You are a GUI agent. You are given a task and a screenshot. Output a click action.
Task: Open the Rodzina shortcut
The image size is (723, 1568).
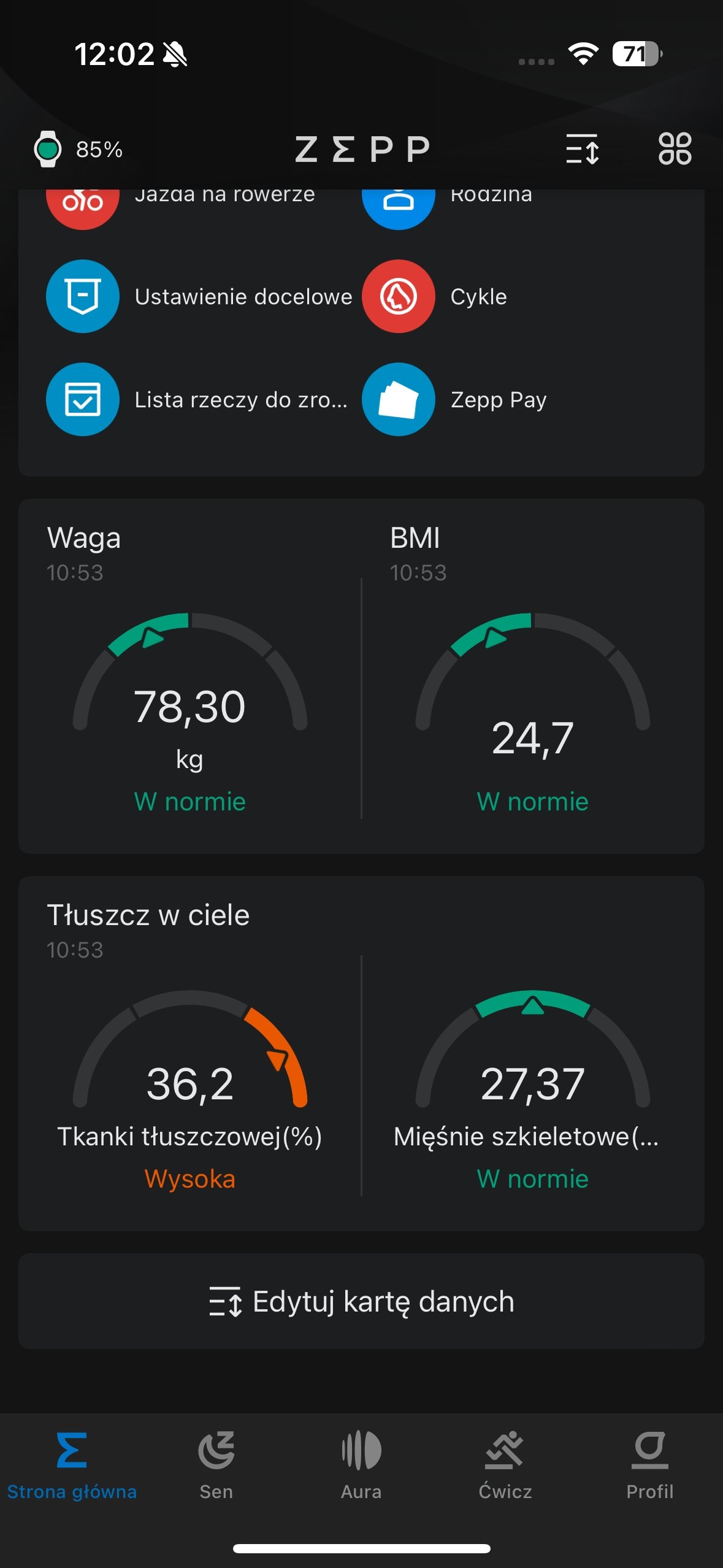pyautogui.click(x=447, y=202)
